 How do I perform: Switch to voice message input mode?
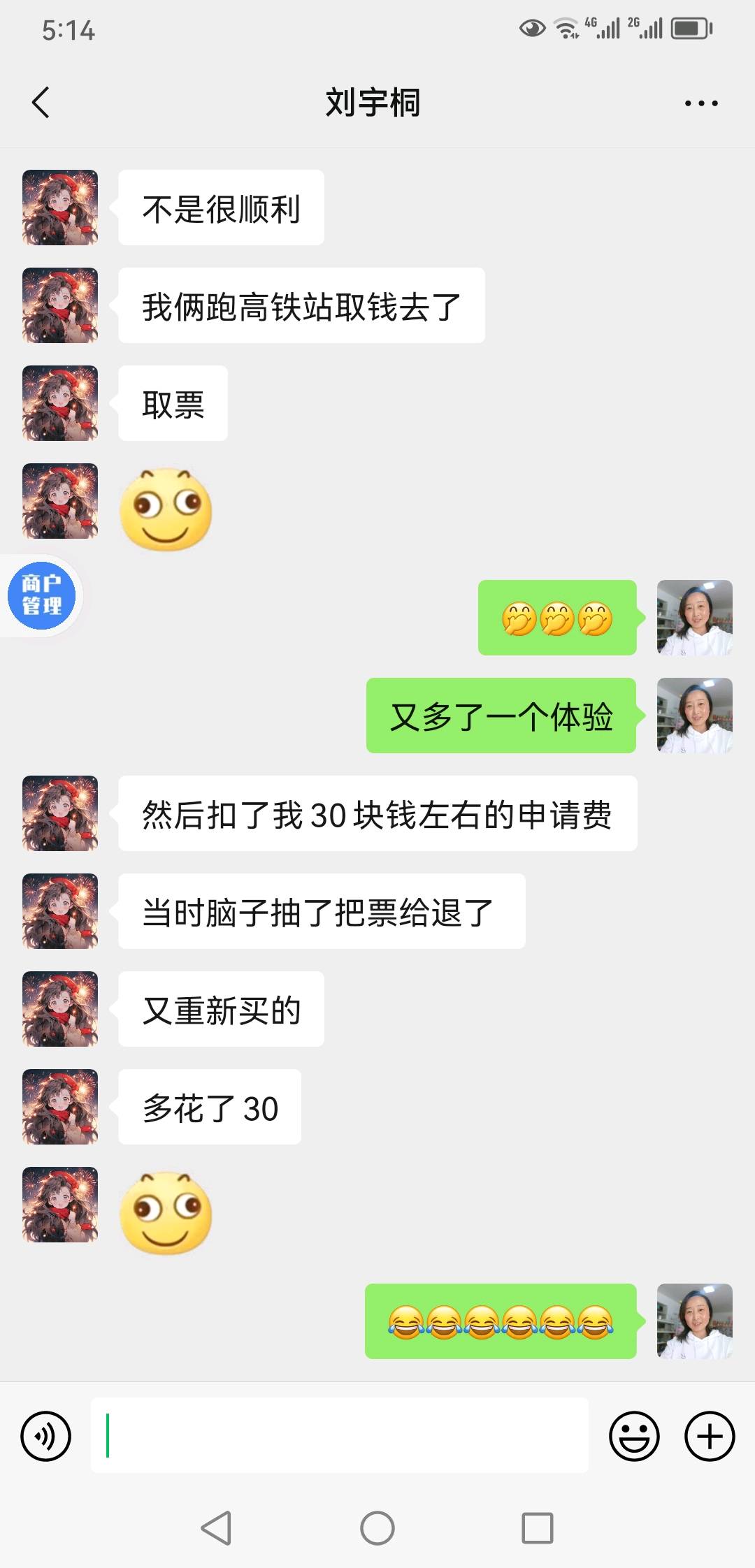pyautogui.click(x=45, y=1437)
